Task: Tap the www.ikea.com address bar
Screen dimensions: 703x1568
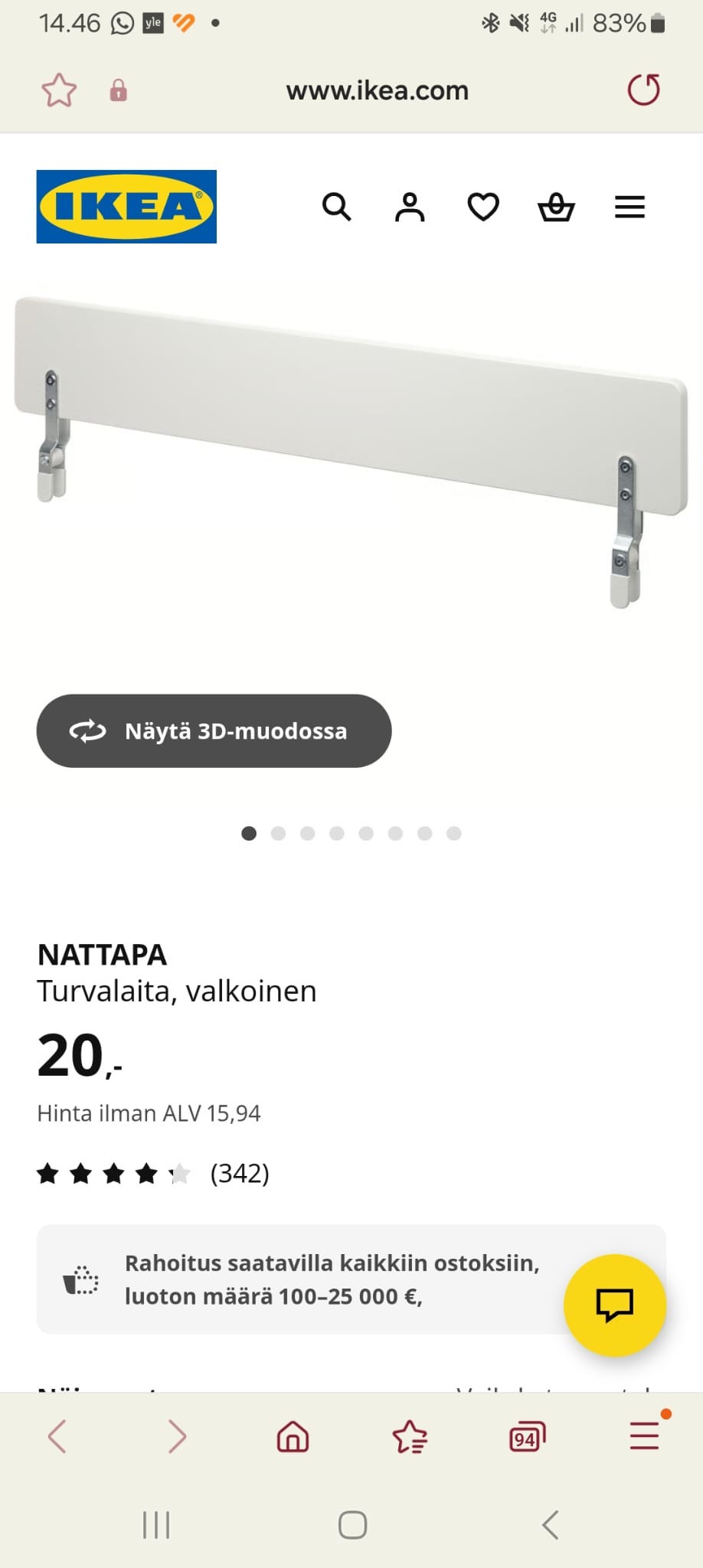Action: pos(378,90)
